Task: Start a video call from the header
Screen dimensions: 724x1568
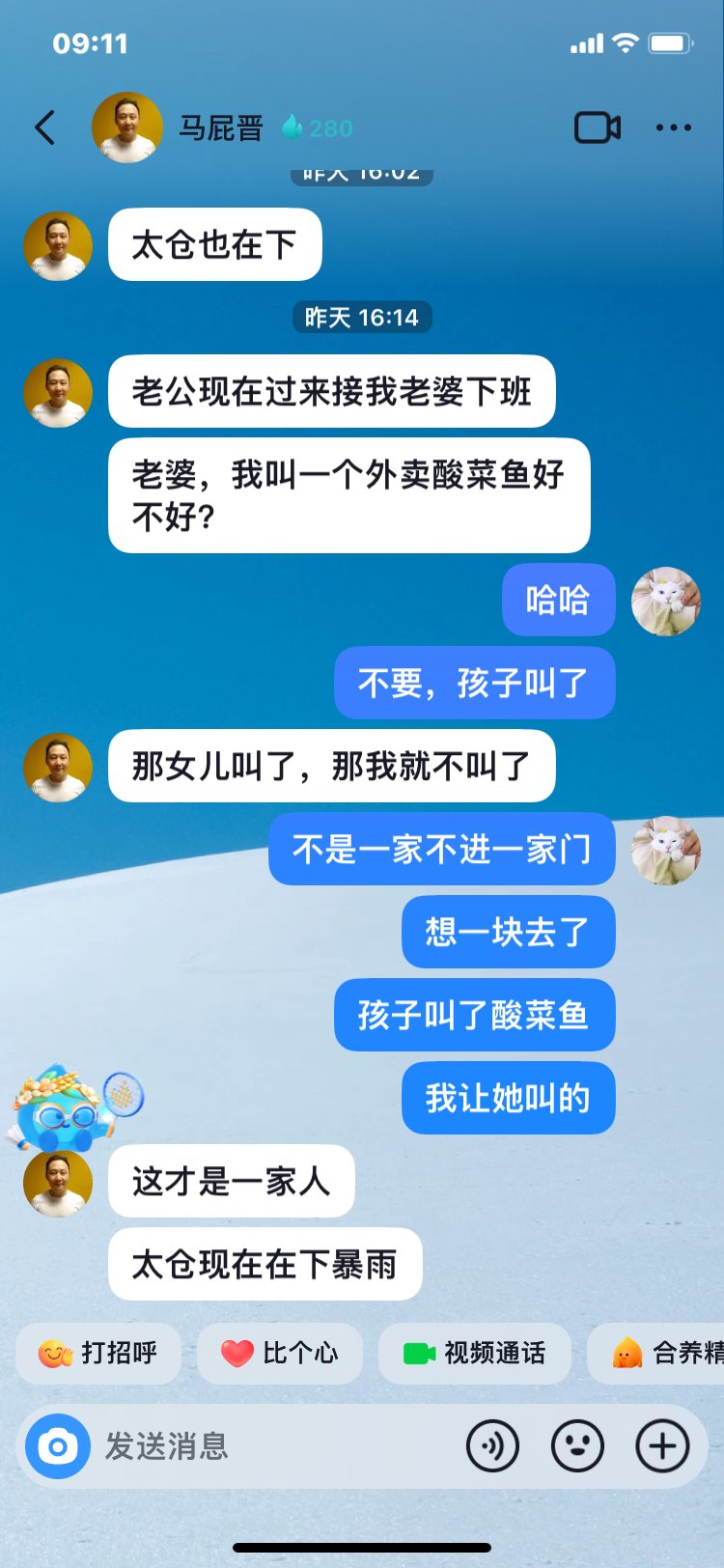Action: tap(597, 127)
